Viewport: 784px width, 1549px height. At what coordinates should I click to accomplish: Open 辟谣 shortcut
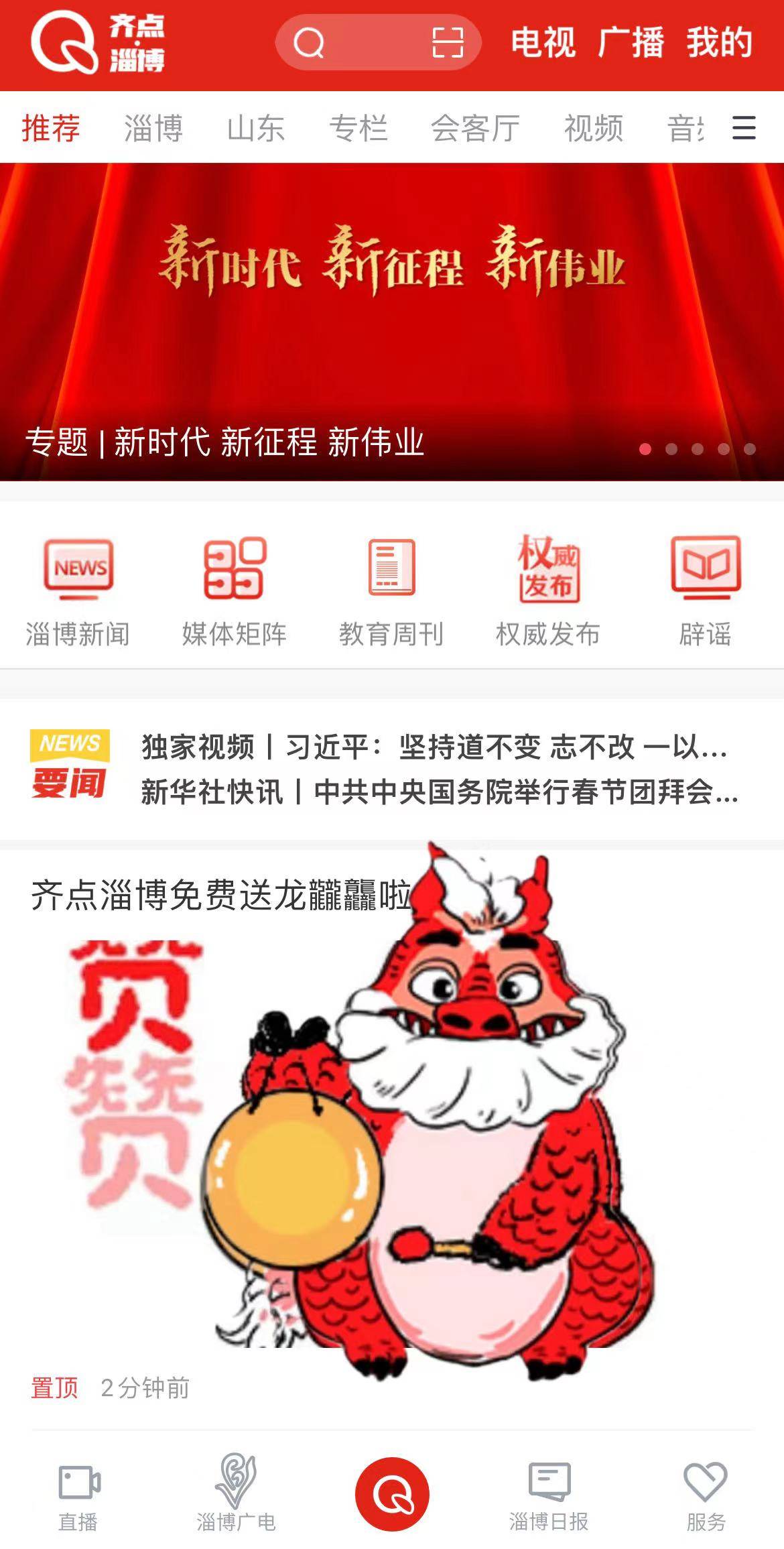click(705, 591)
